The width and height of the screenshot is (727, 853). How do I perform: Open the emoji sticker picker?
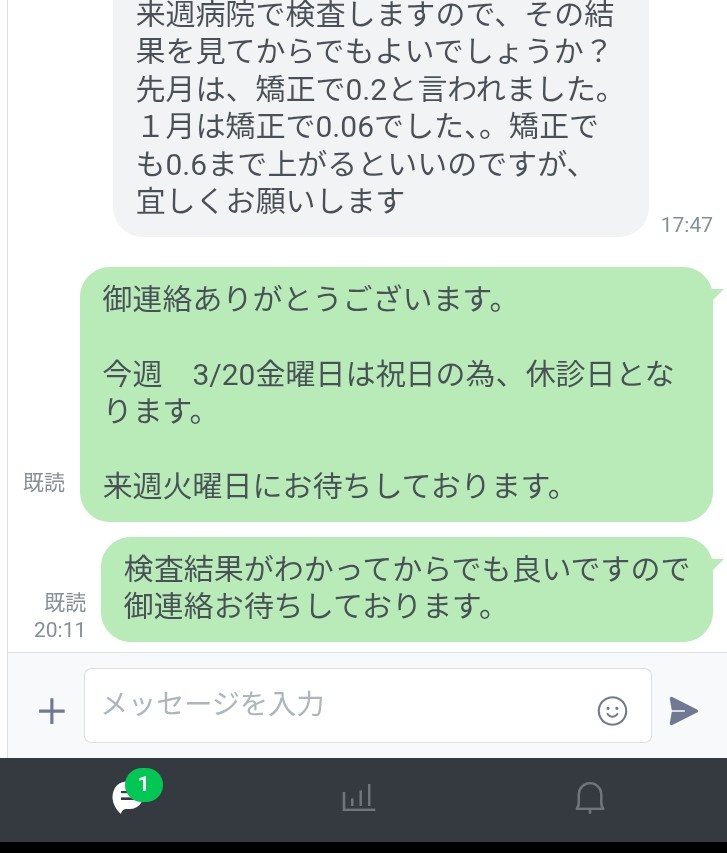pyautogui.click(x=612, y=711)
